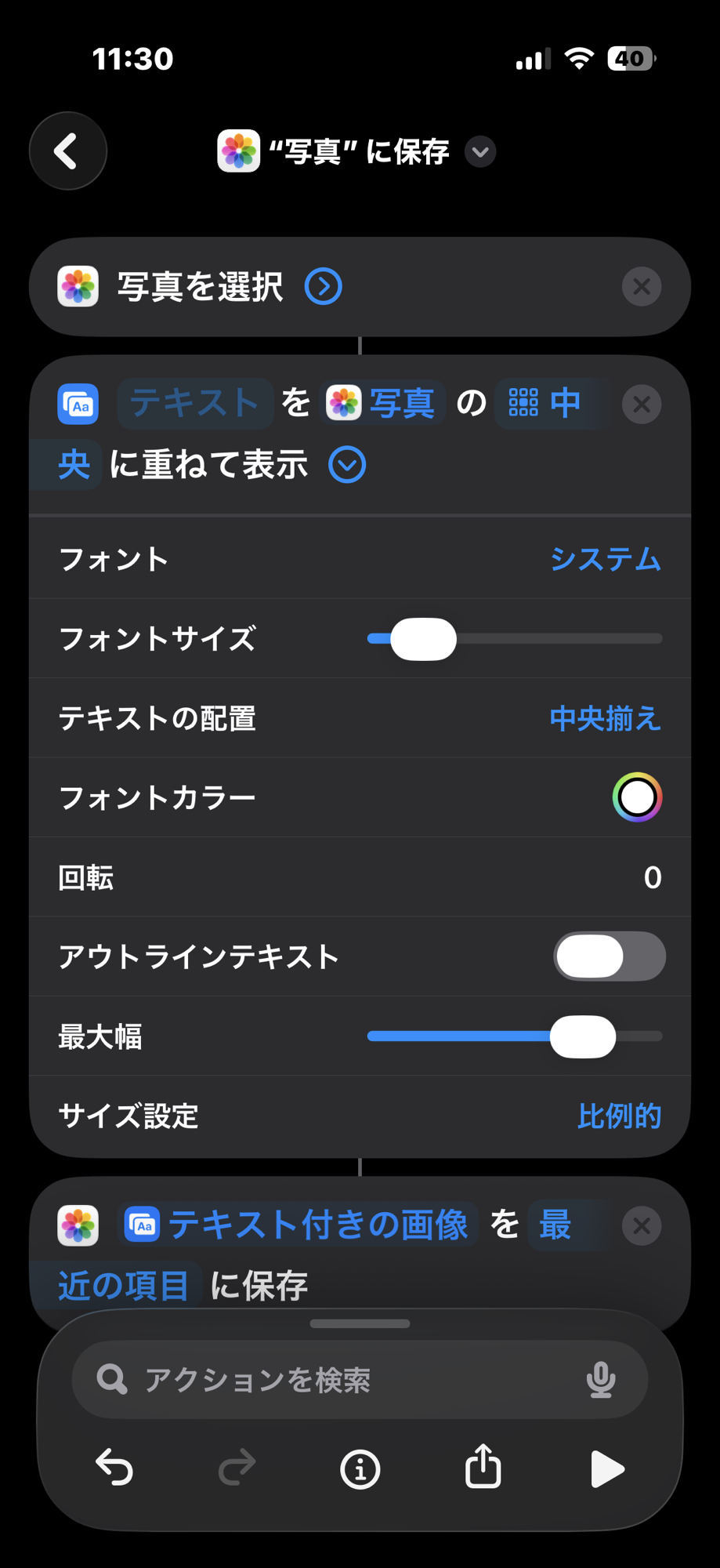This screenshot has height=1568, width=720.
Task: Change テキストの配置 from 中央揃え
Action: pyautogui.click(x=605, y=718)
